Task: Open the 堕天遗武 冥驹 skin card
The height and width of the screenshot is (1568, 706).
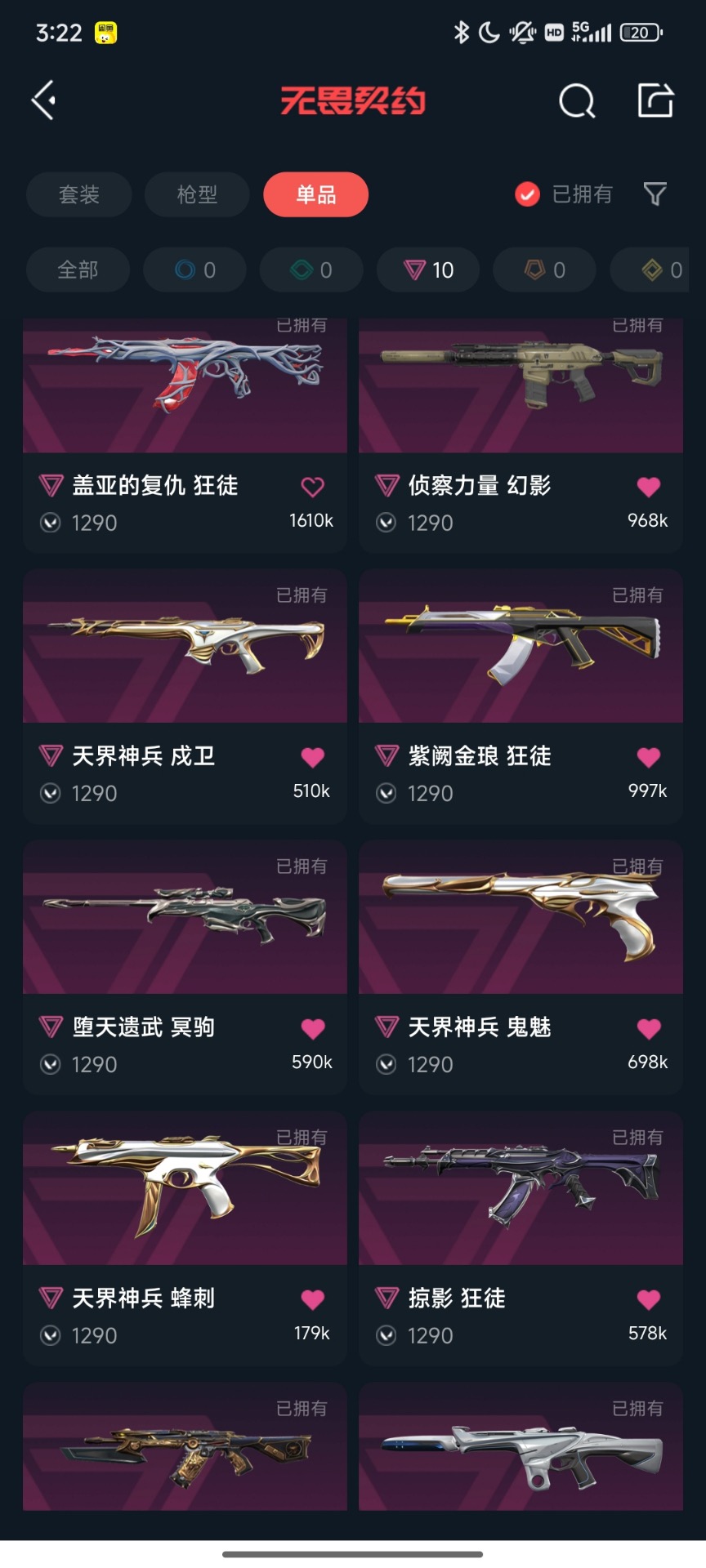Action: [x=185, y=923]
